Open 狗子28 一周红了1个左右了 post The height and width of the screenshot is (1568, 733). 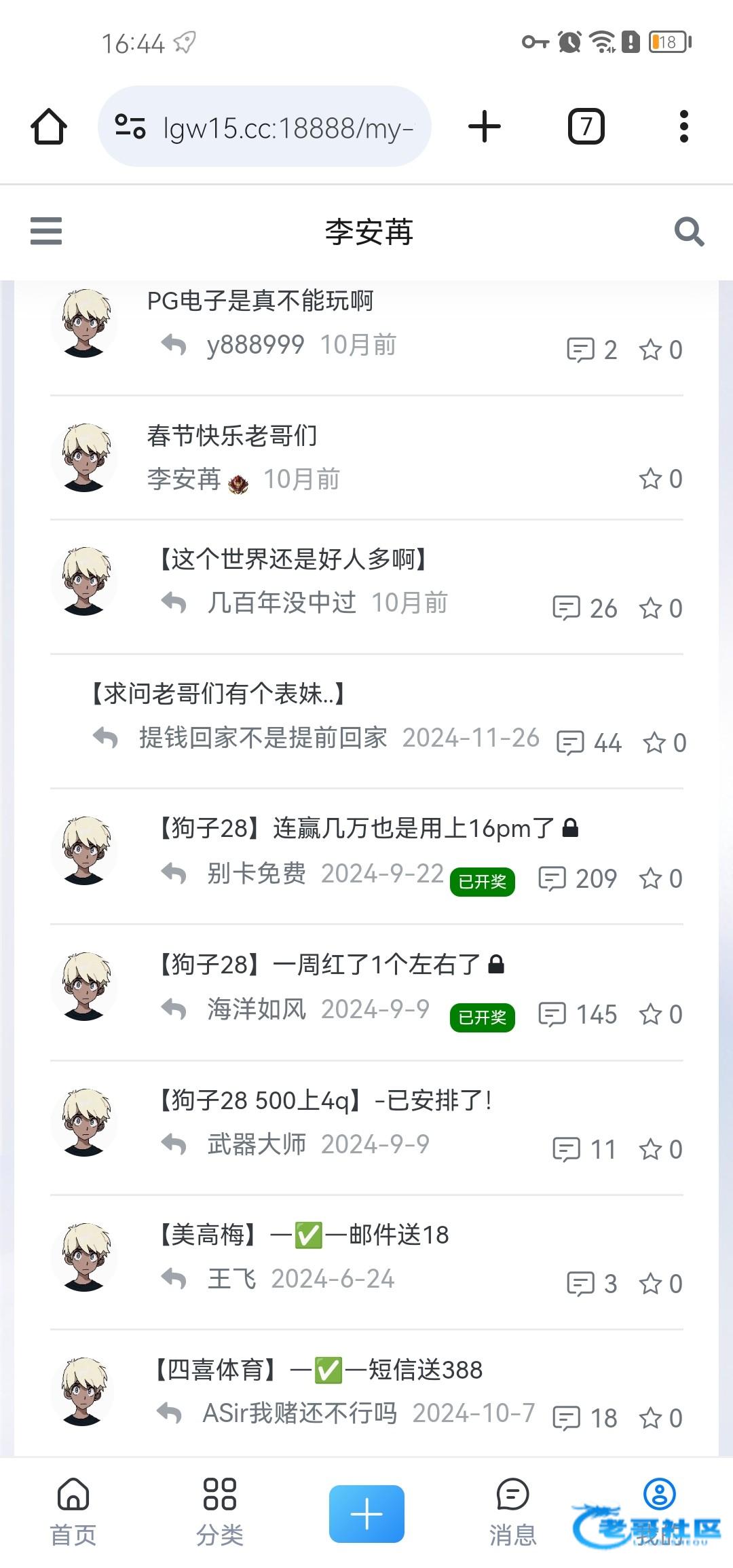tap(319, 965)
